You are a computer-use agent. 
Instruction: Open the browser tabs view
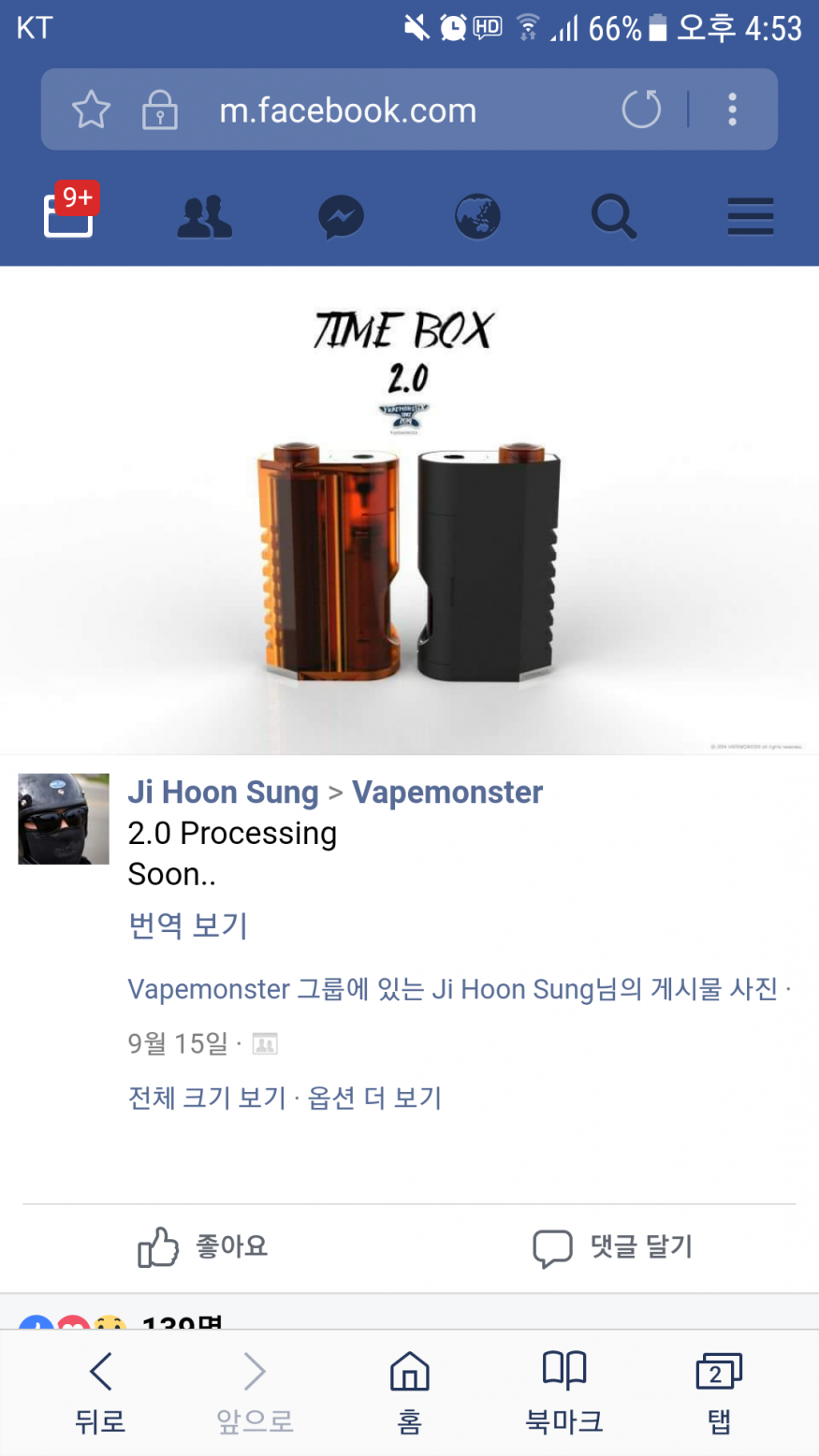(718, 1392)
